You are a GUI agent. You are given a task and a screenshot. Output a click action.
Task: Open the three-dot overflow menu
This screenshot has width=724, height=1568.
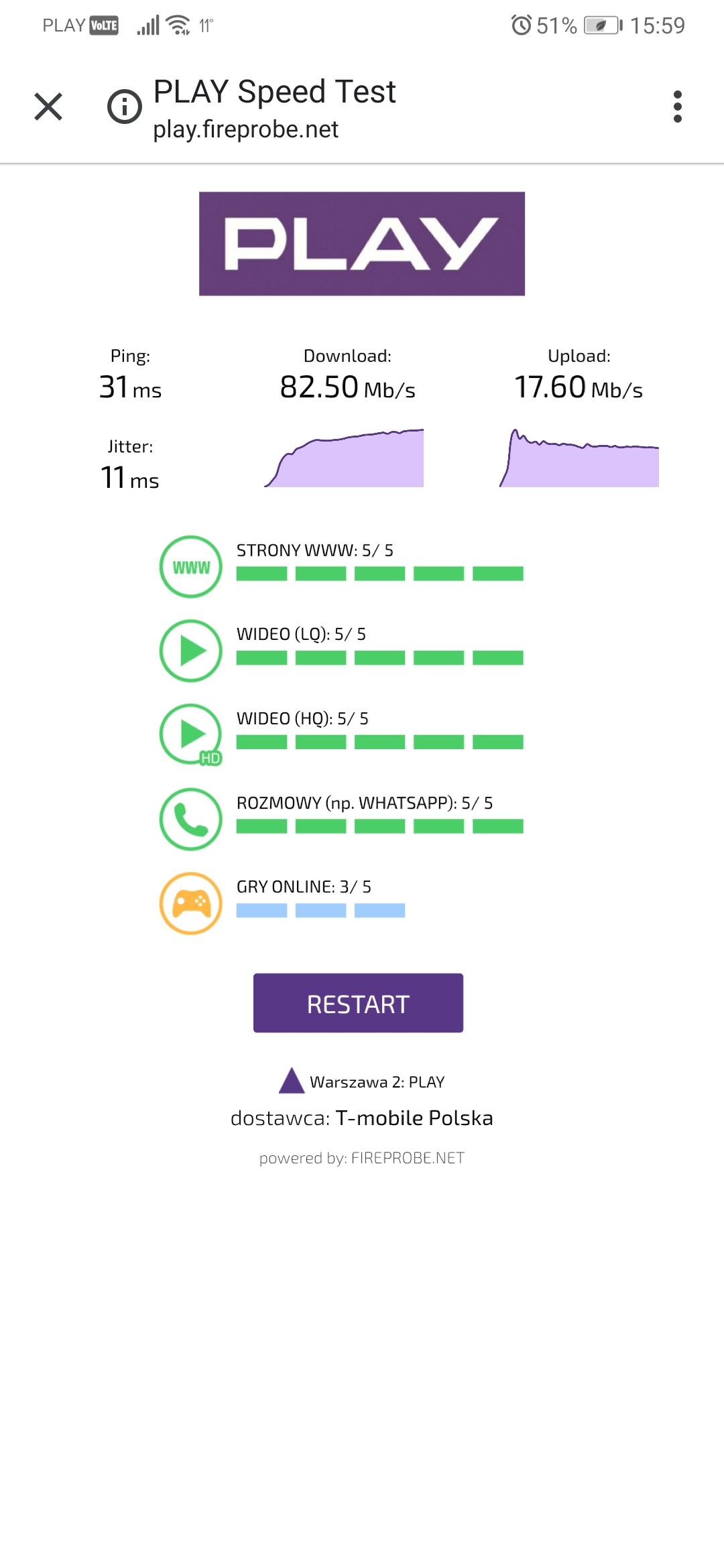tap(677, 107)
